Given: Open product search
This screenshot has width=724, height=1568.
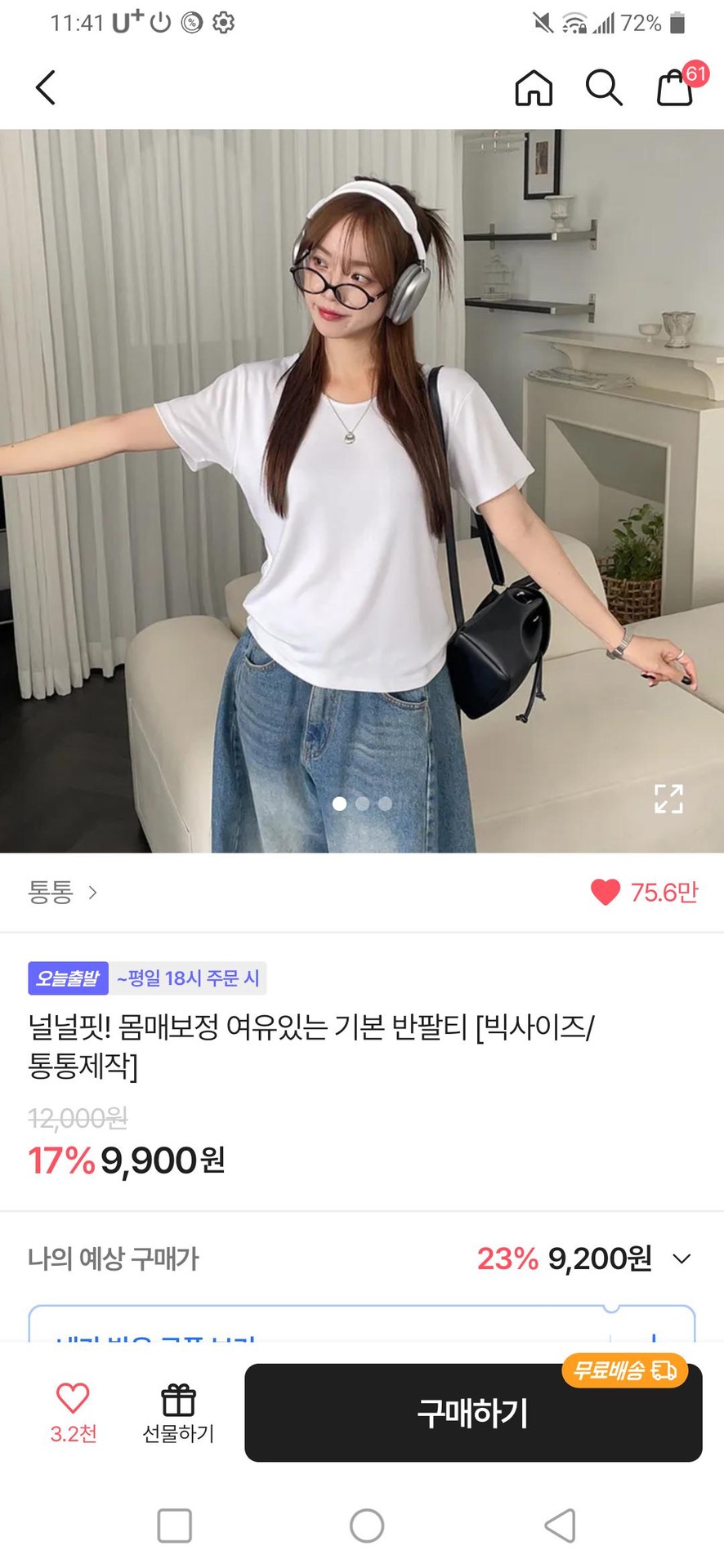Looking at the screenshot, I should 604,87.
